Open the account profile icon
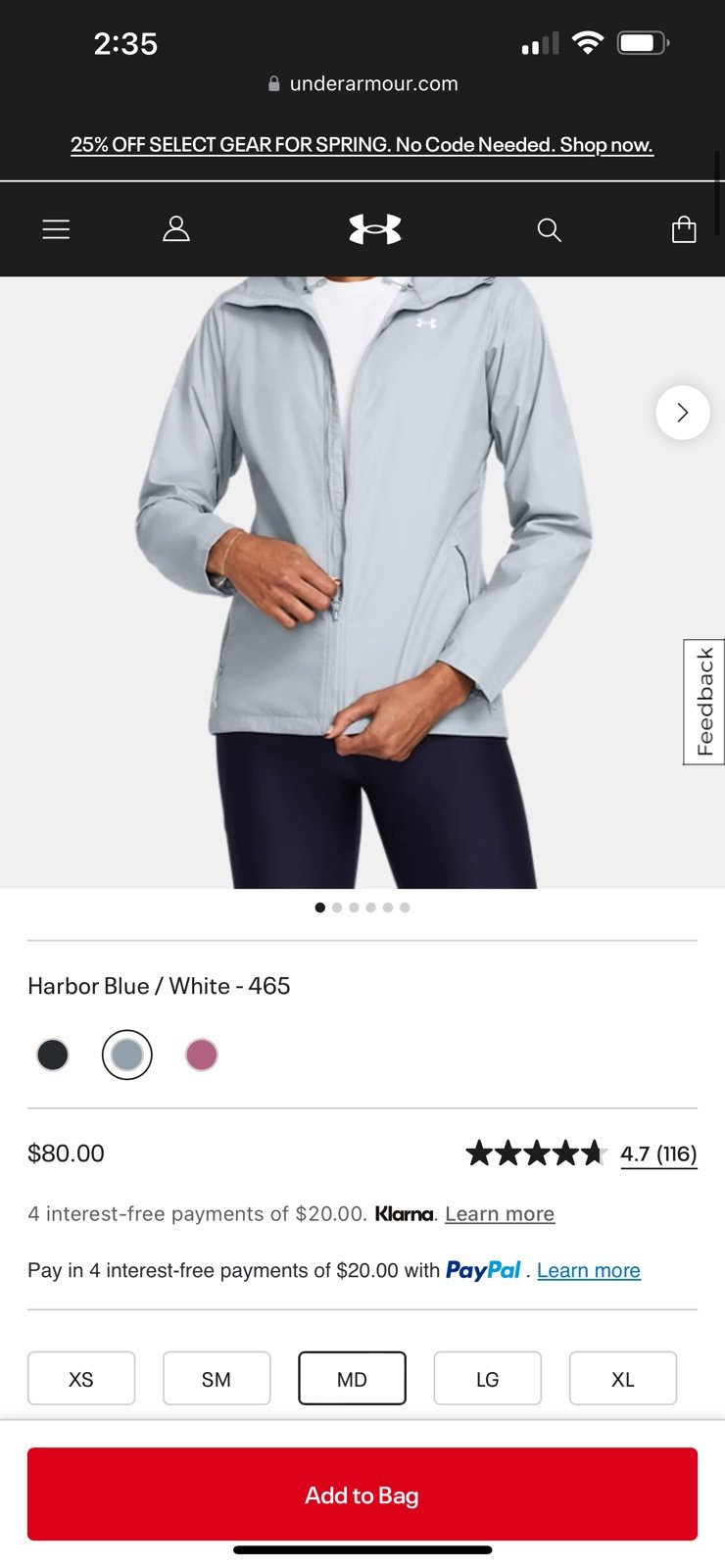Viewport: 725px width, 1568px height. pyautogui.click(x=176, y=229)
